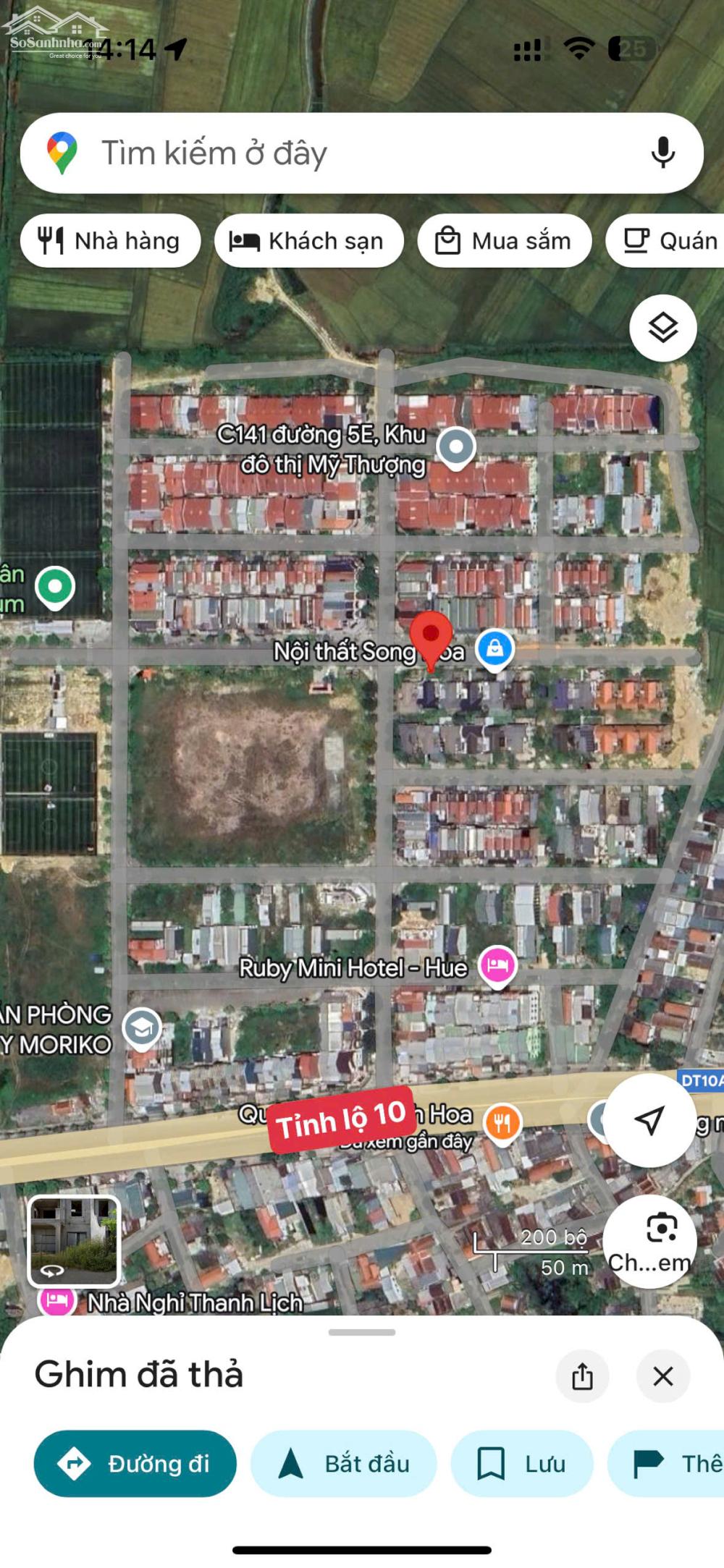The image size is (724, 1568).
Task: Open the 'Nội thất Song' shop marker
Action: [494, 648]
